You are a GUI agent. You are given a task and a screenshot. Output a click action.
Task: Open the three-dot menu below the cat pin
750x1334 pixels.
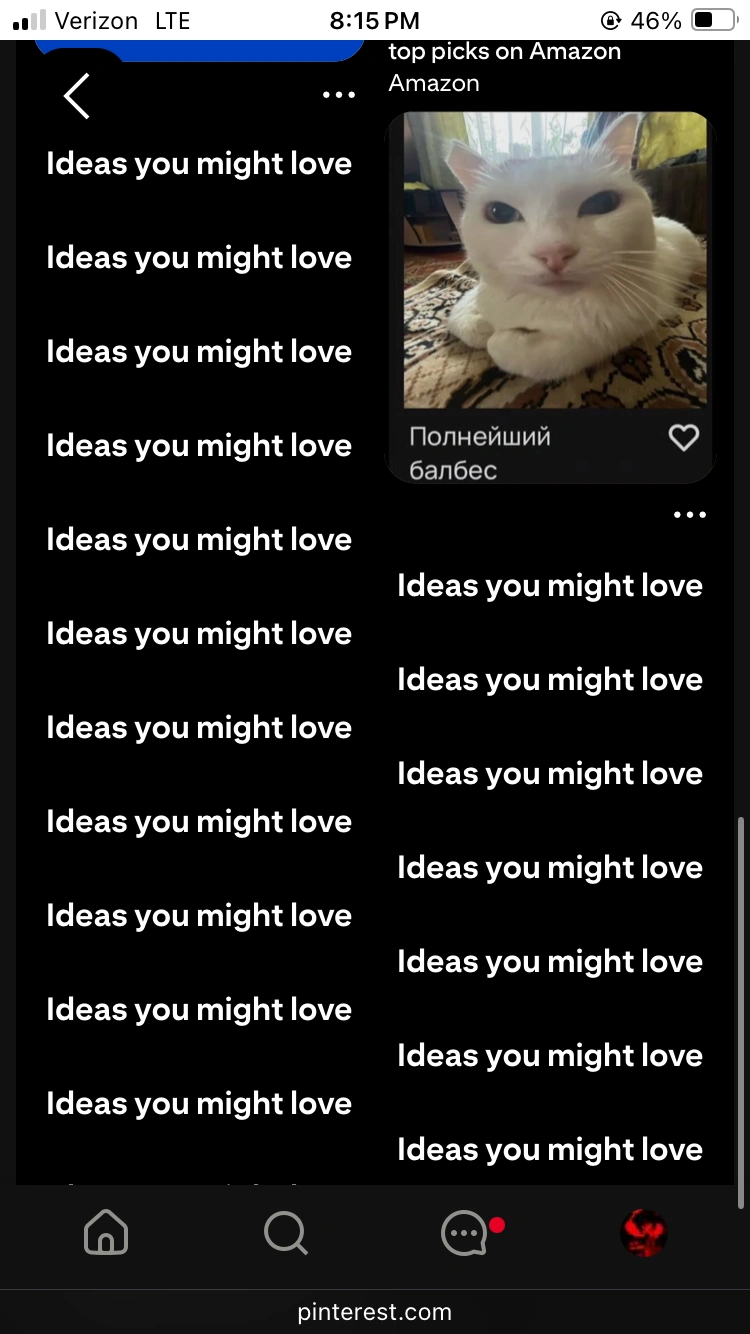click(x=689, y=514)
